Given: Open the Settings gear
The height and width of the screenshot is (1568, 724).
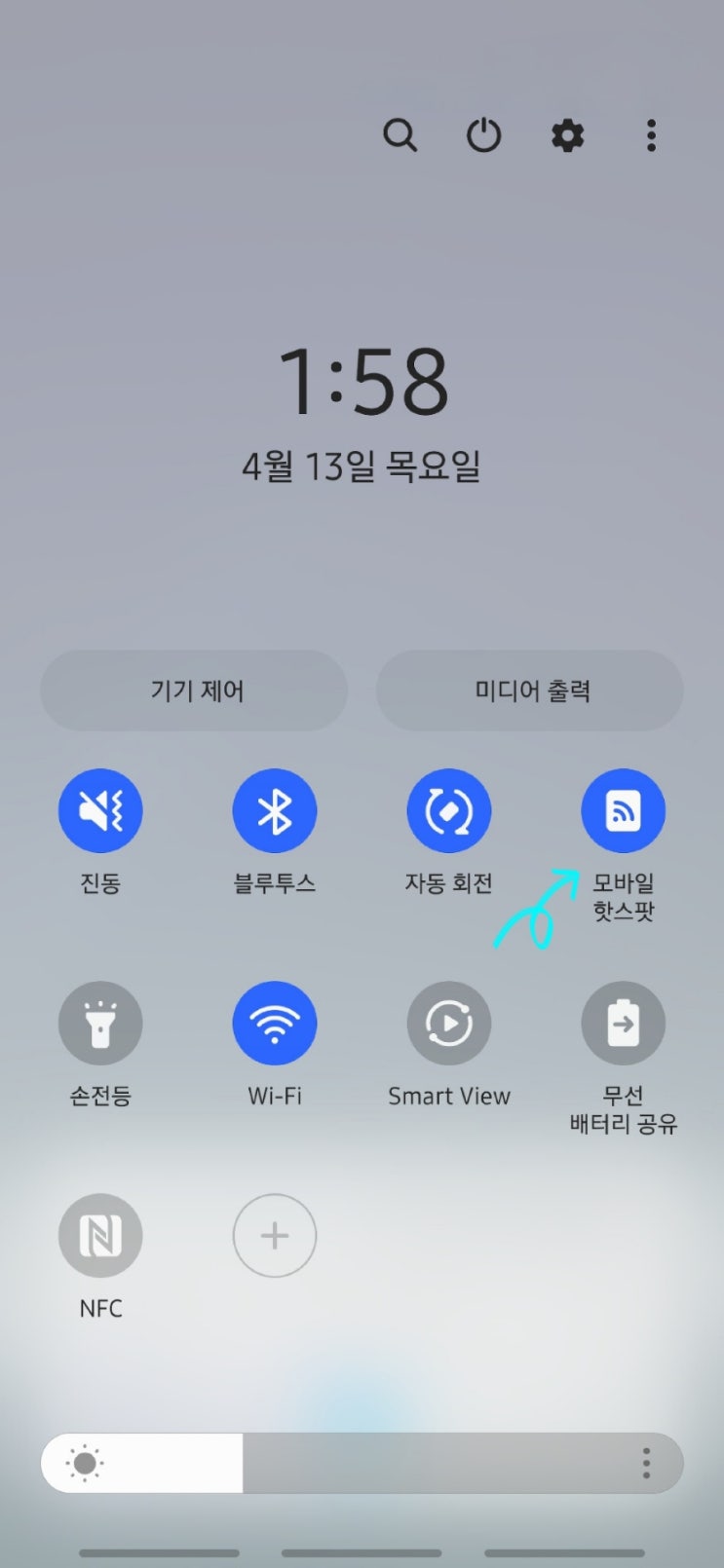Looking at the screenshot, I should click(567, 135).
